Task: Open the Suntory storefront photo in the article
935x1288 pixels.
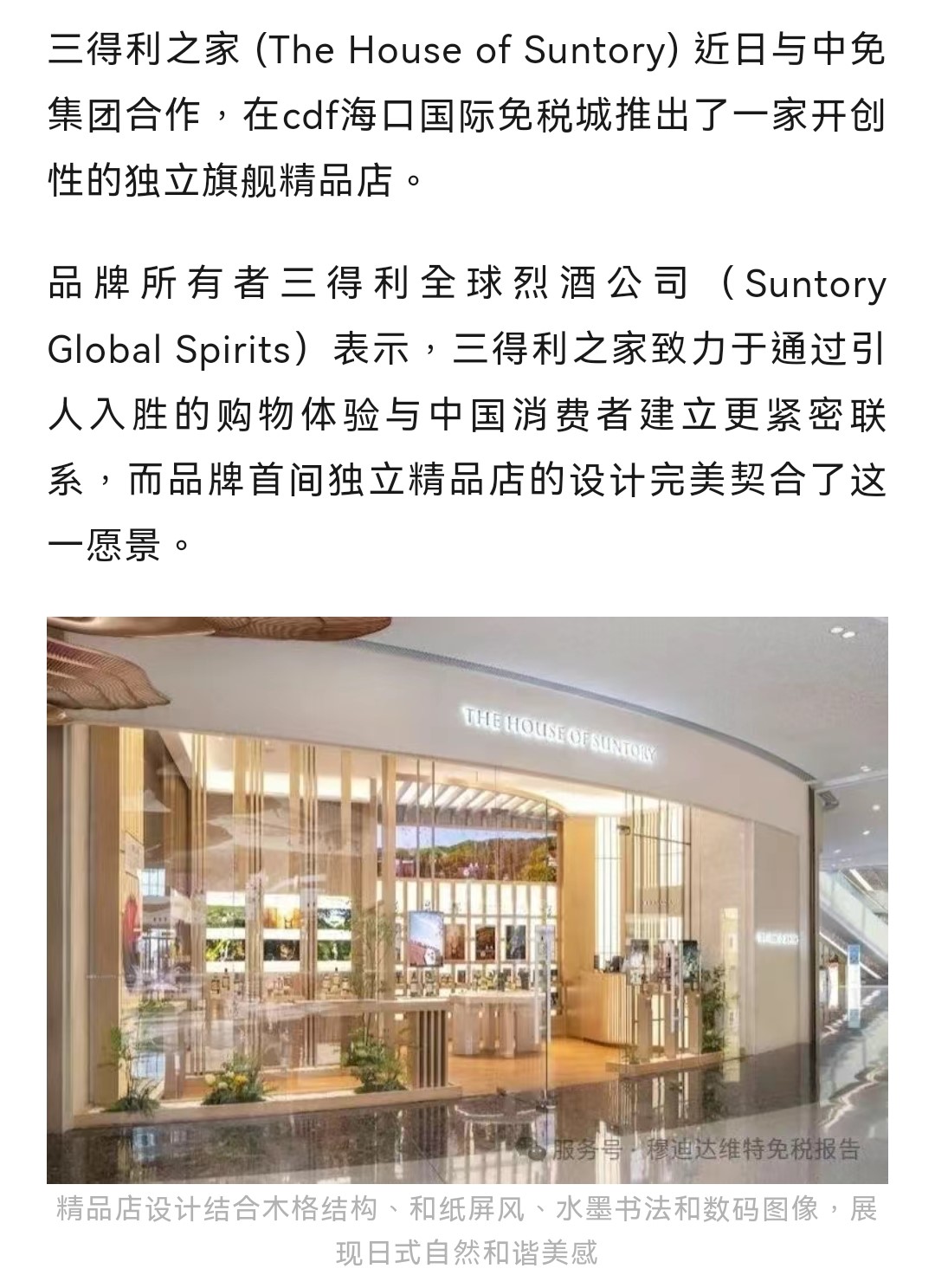Action: click(x=467, y=899)
